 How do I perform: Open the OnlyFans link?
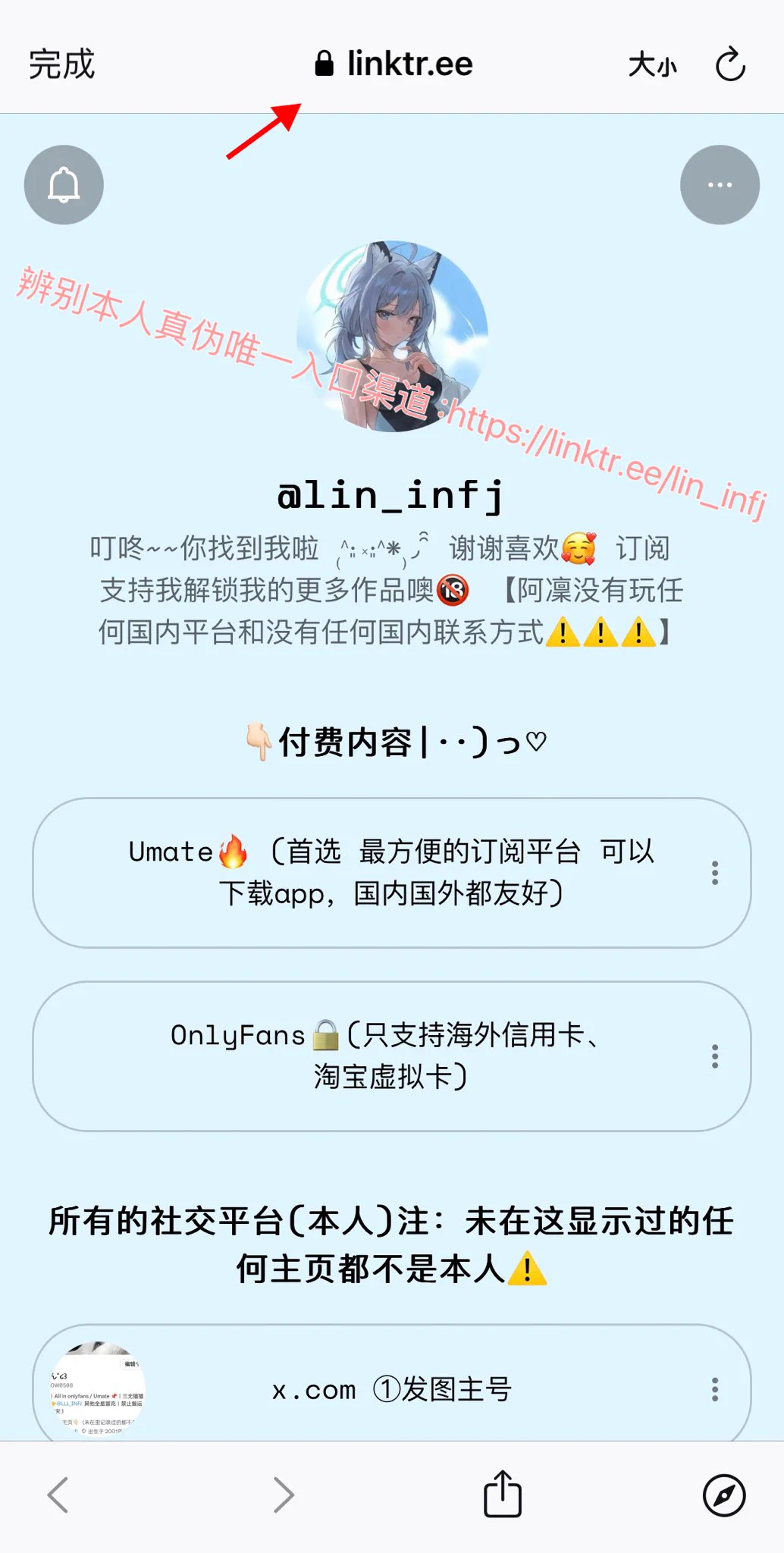coord(391,1056)
